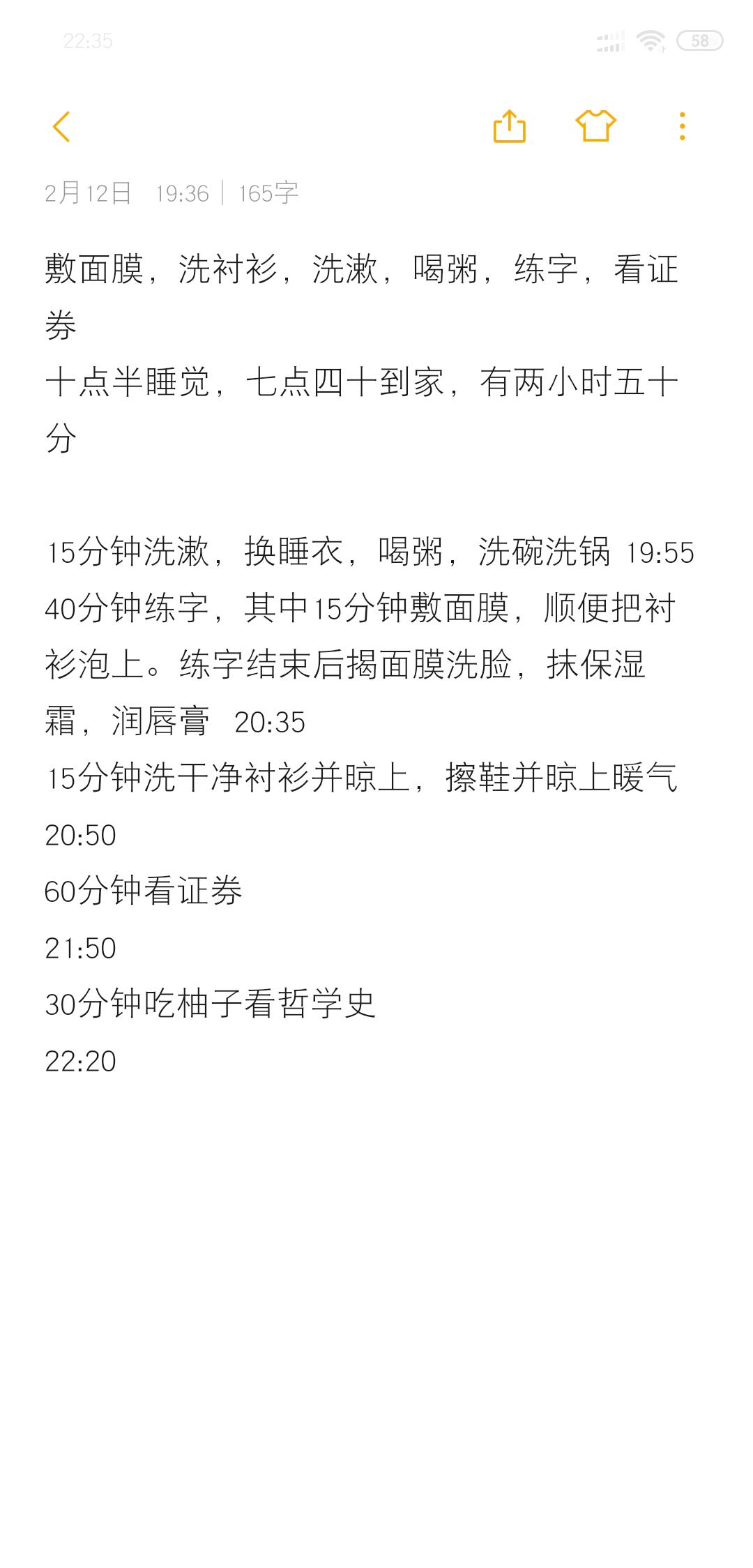
Task: Open the theme (shirt) icon
Action: point(596,126)
